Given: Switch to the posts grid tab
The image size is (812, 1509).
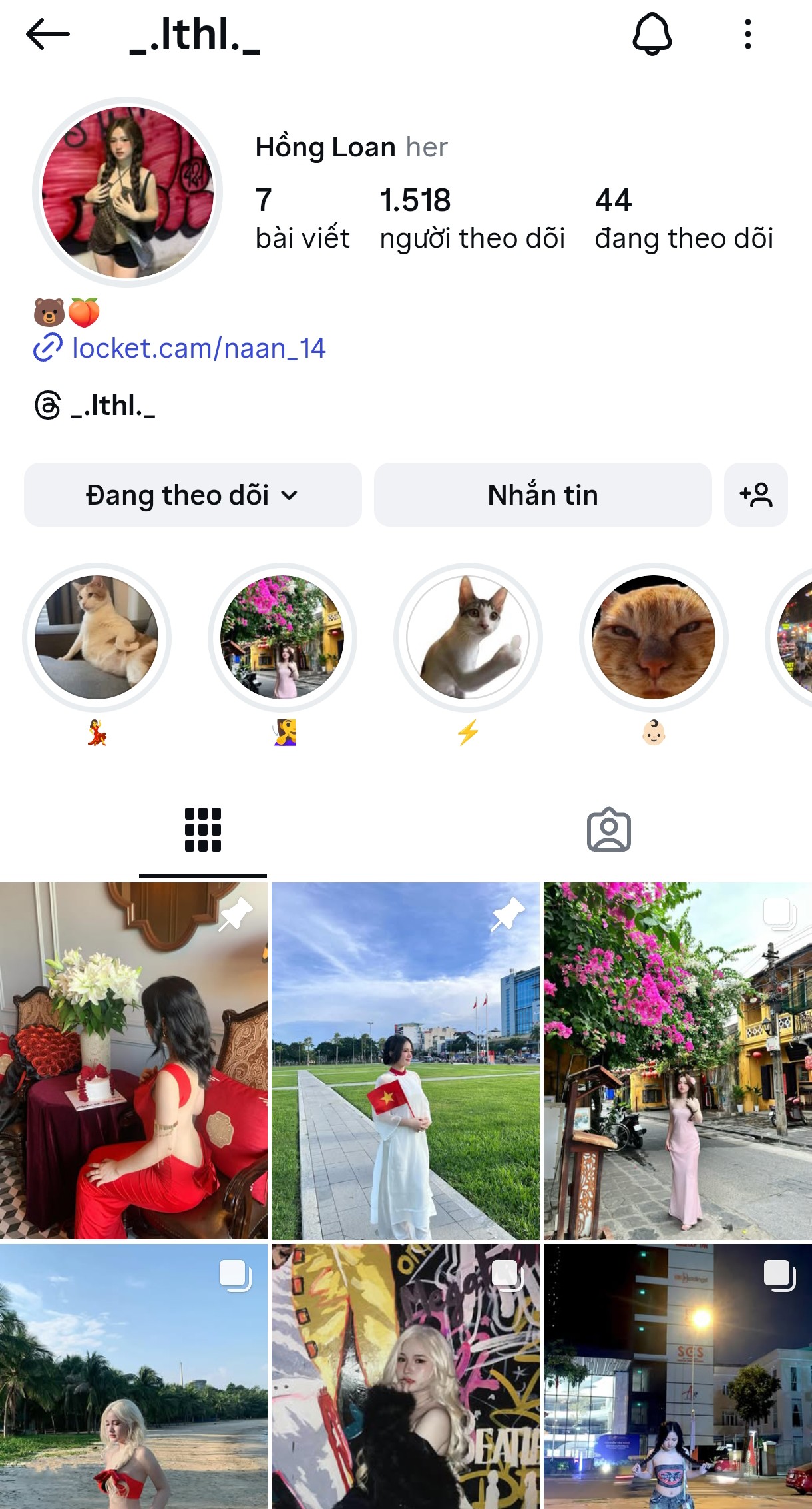Looking at the screenshot, I should [202, 830].
